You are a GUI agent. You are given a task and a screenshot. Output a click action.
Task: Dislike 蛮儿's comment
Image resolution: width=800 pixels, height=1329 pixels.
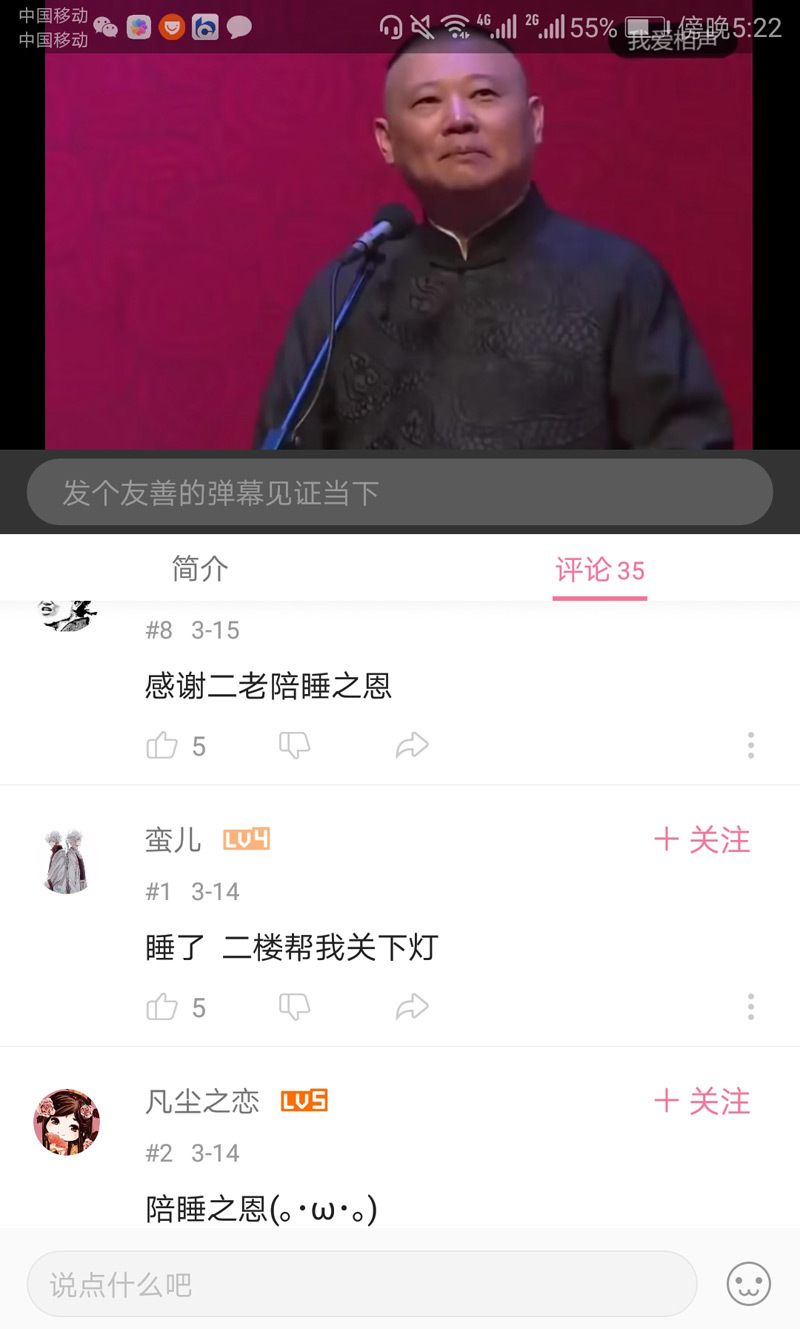click(294, 1007)
